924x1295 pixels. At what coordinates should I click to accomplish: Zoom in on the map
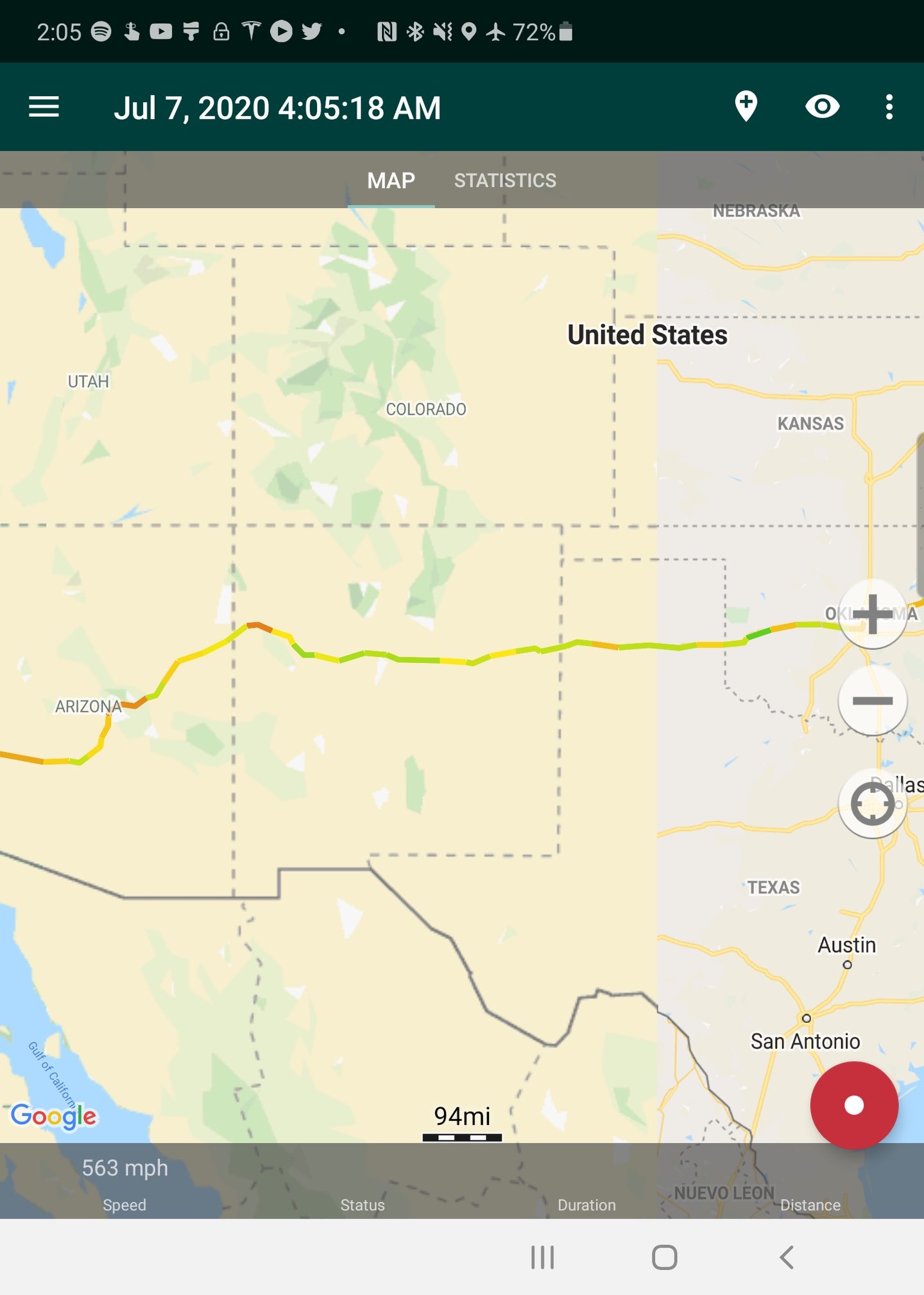point(873,614)
